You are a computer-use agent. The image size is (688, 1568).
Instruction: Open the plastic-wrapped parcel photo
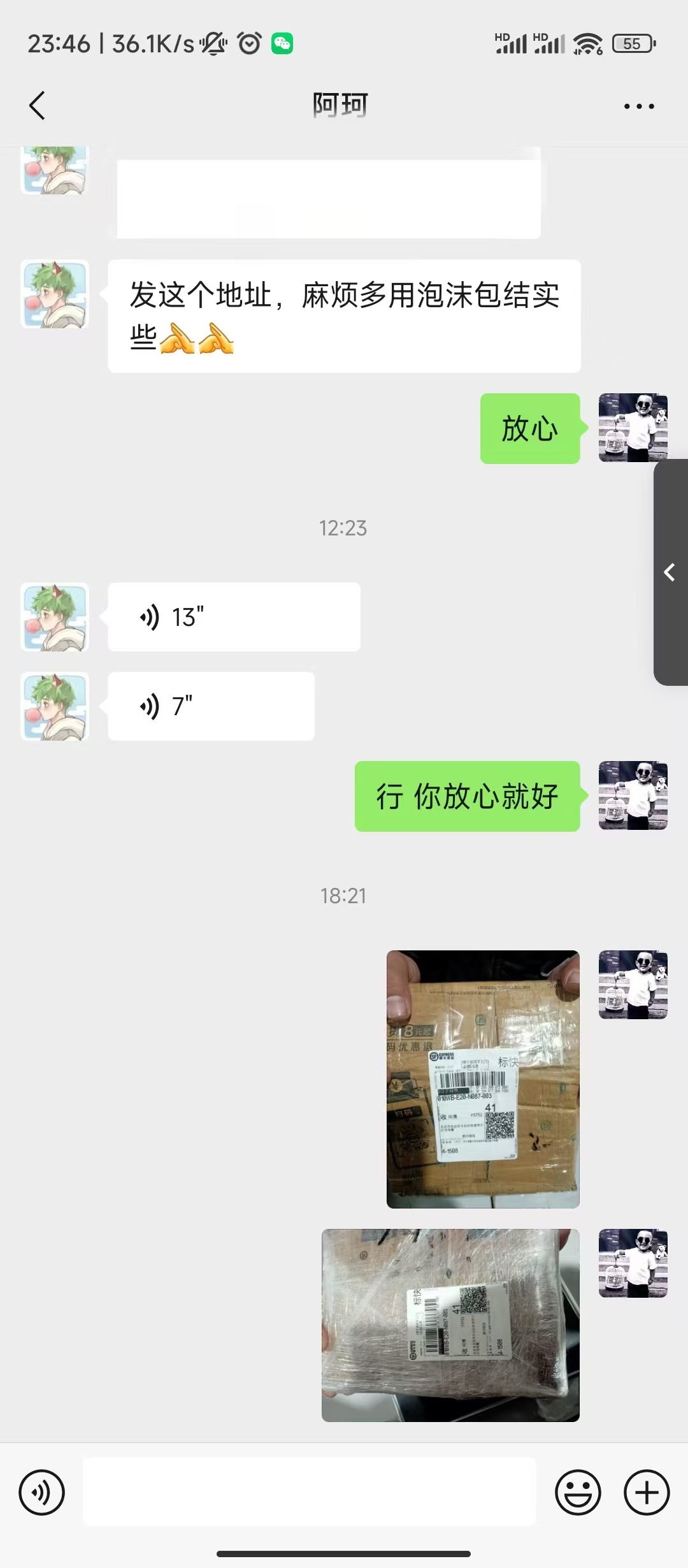coord(450,1325)
